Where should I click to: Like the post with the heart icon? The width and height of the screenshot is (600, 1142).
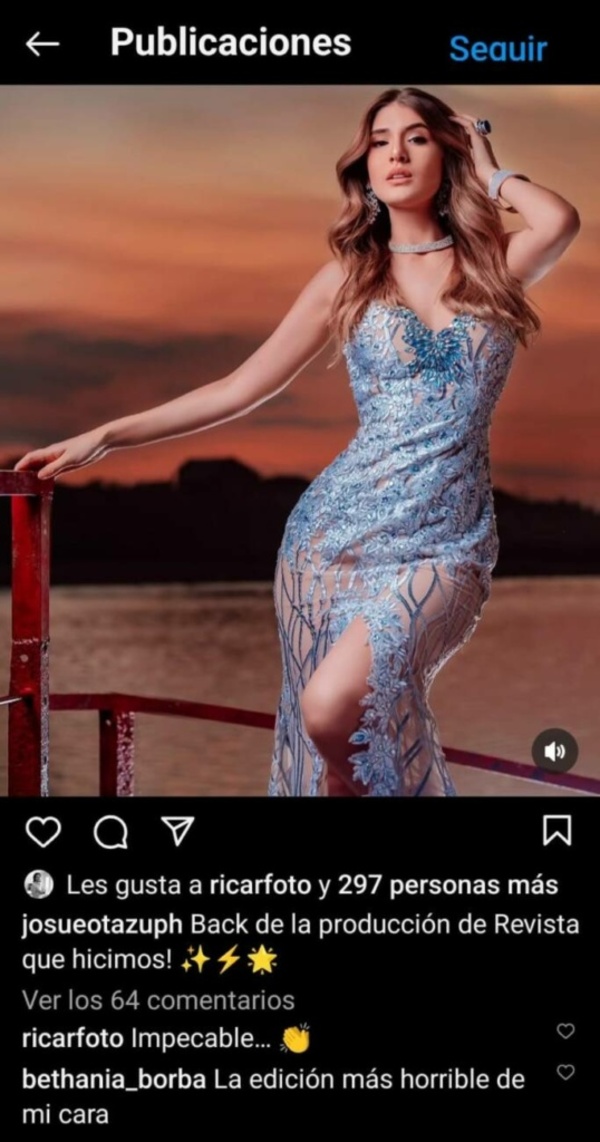[x=42, y=831]
